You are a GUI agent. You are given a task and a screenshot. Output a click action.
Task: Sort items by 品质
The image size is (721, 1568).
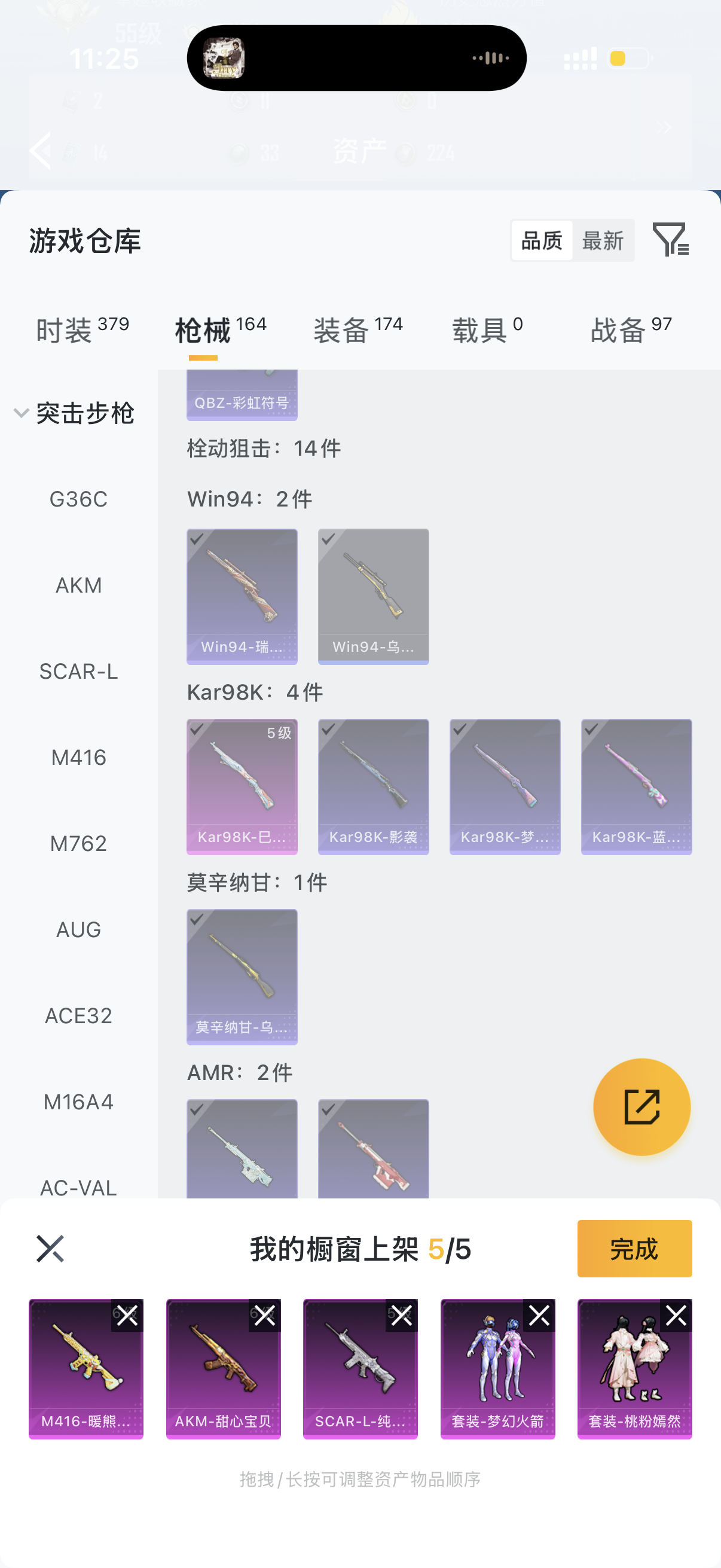coord(542,241)
